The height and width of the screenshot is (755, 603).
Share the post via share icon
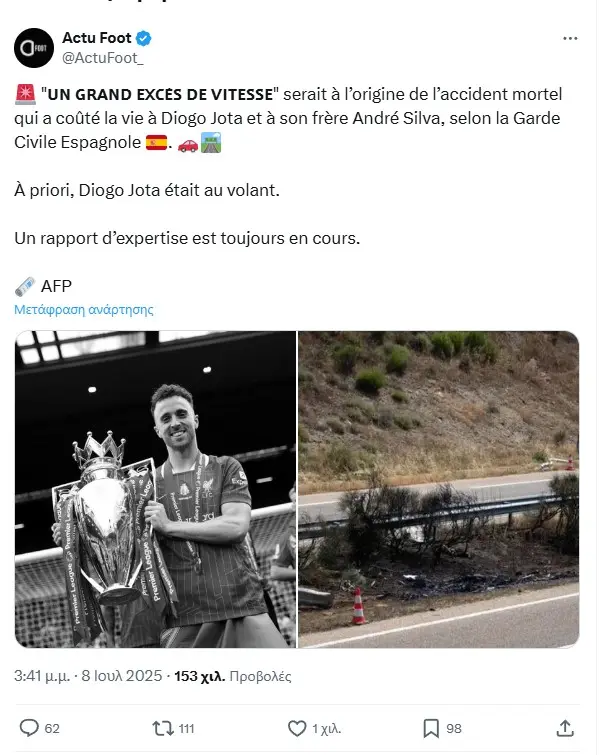(565, 728)
